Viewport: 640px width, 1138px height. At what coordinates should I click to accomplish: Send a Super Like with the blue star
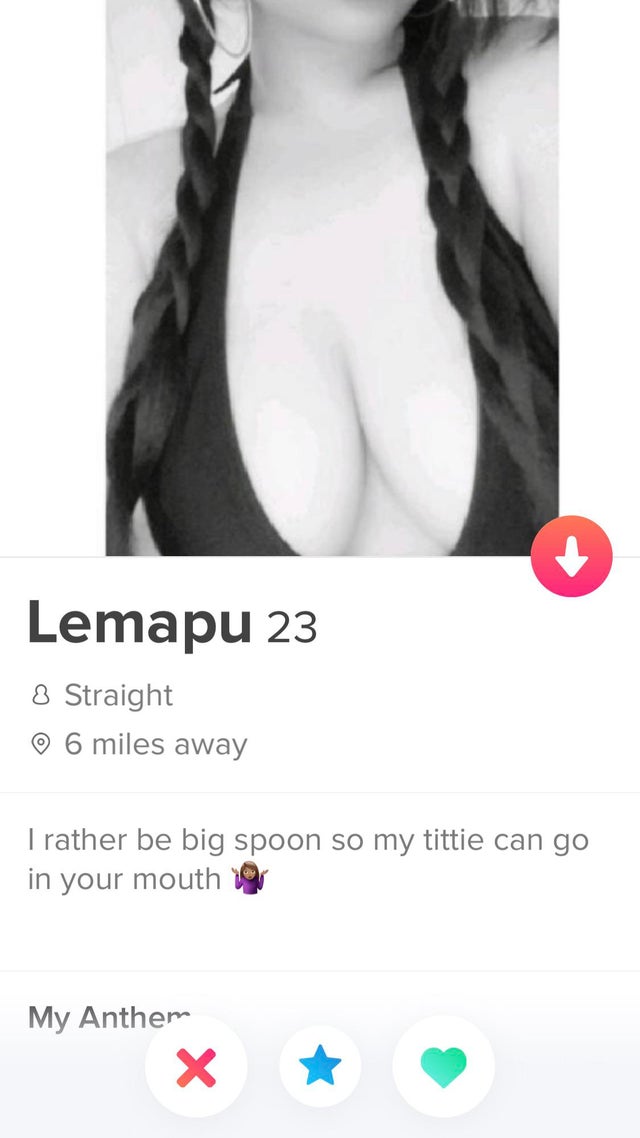[x=320, y=1066]
